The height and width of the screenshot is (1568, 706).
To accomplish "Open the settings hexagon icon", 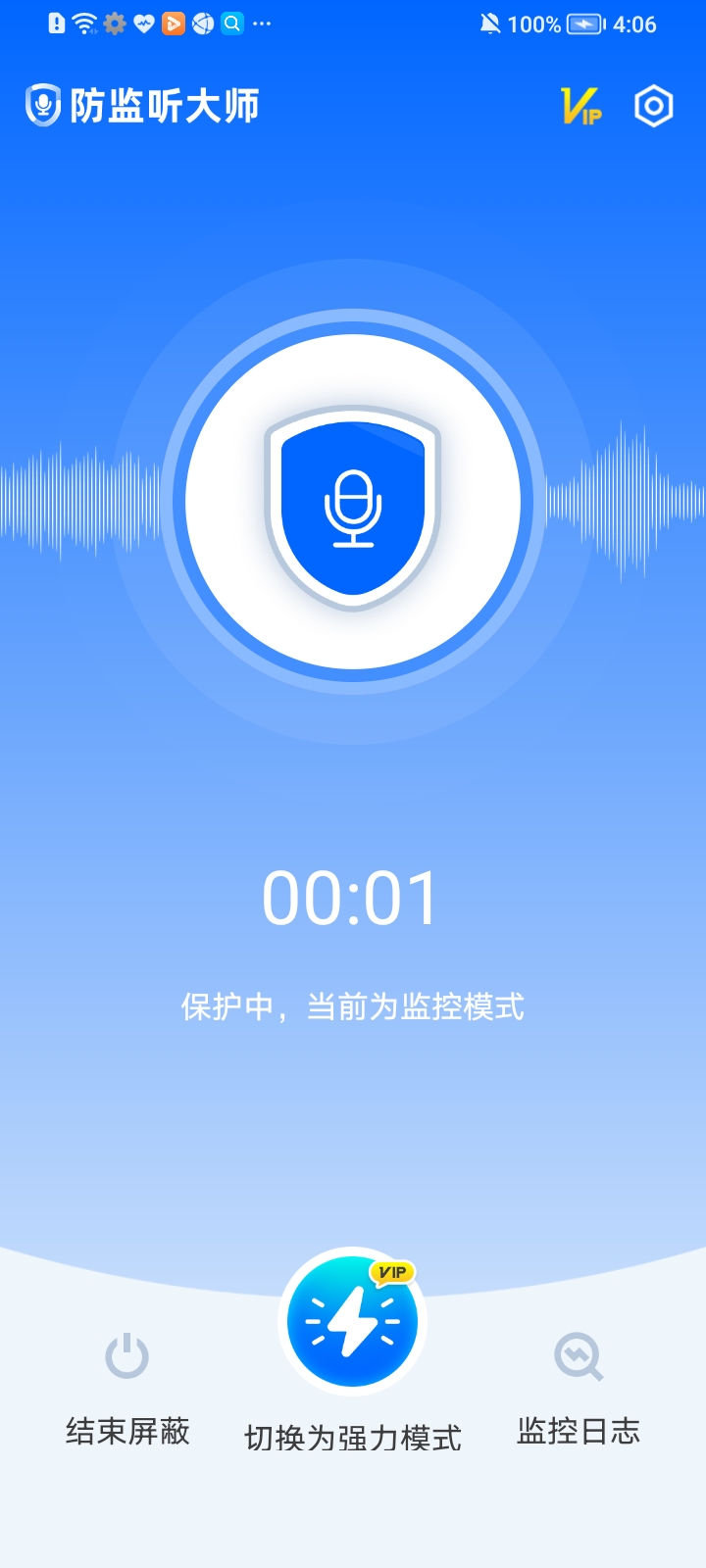I will click(653, 106).
